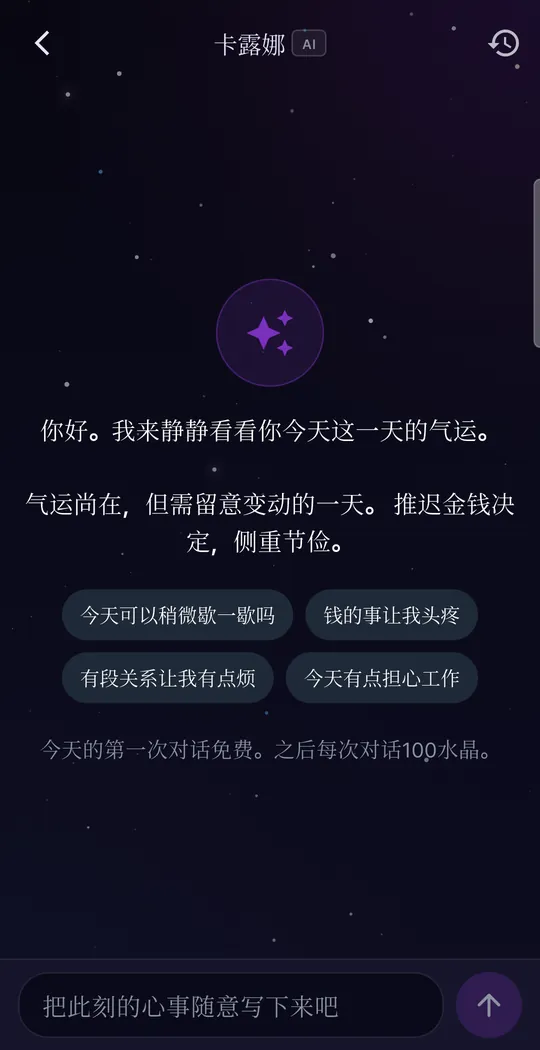Tap the 有段关系让我有点烦 suggestion
Viewport: 540px width, 1050px height.
pyautogui.click(x=167, y=678)
